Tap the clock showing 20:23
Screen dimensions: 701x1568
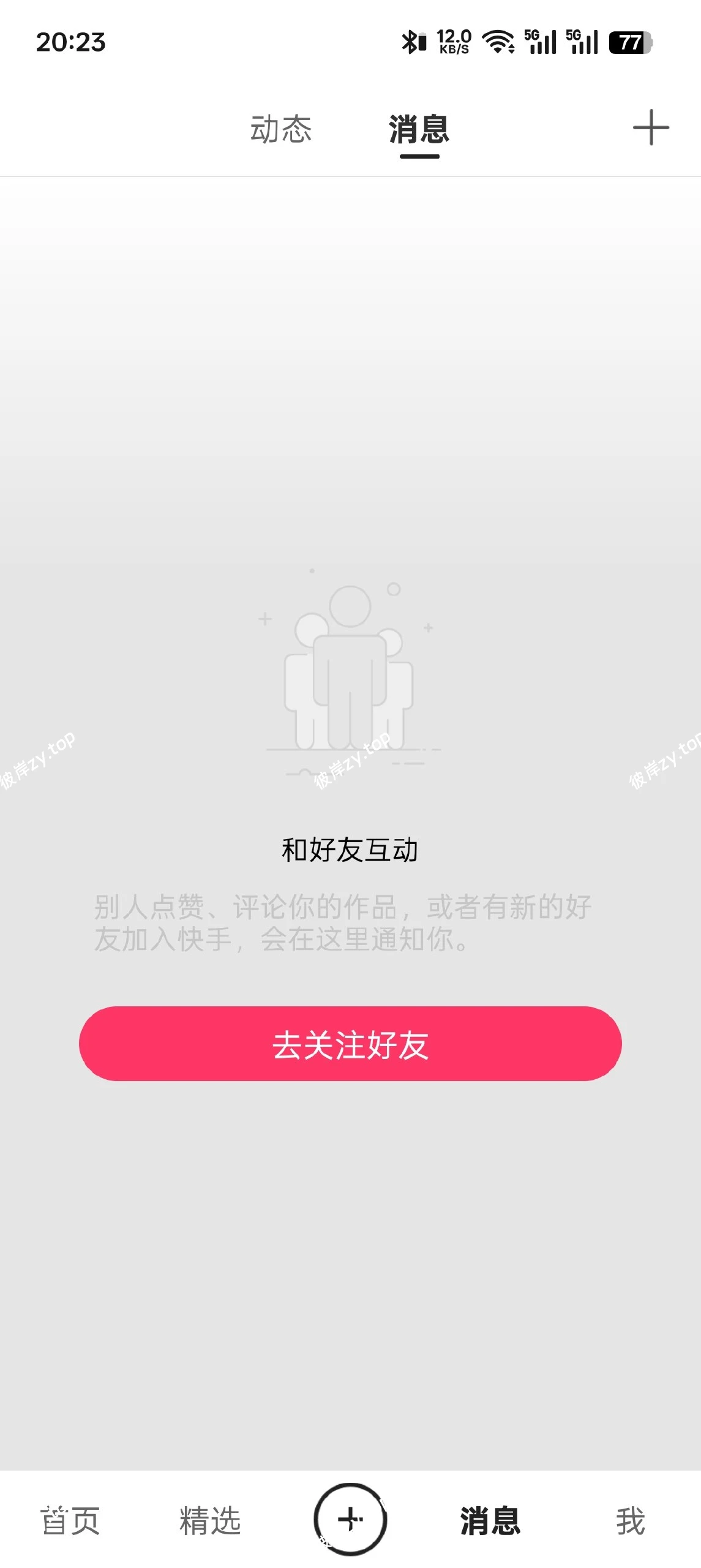click(x=69, y=42)
